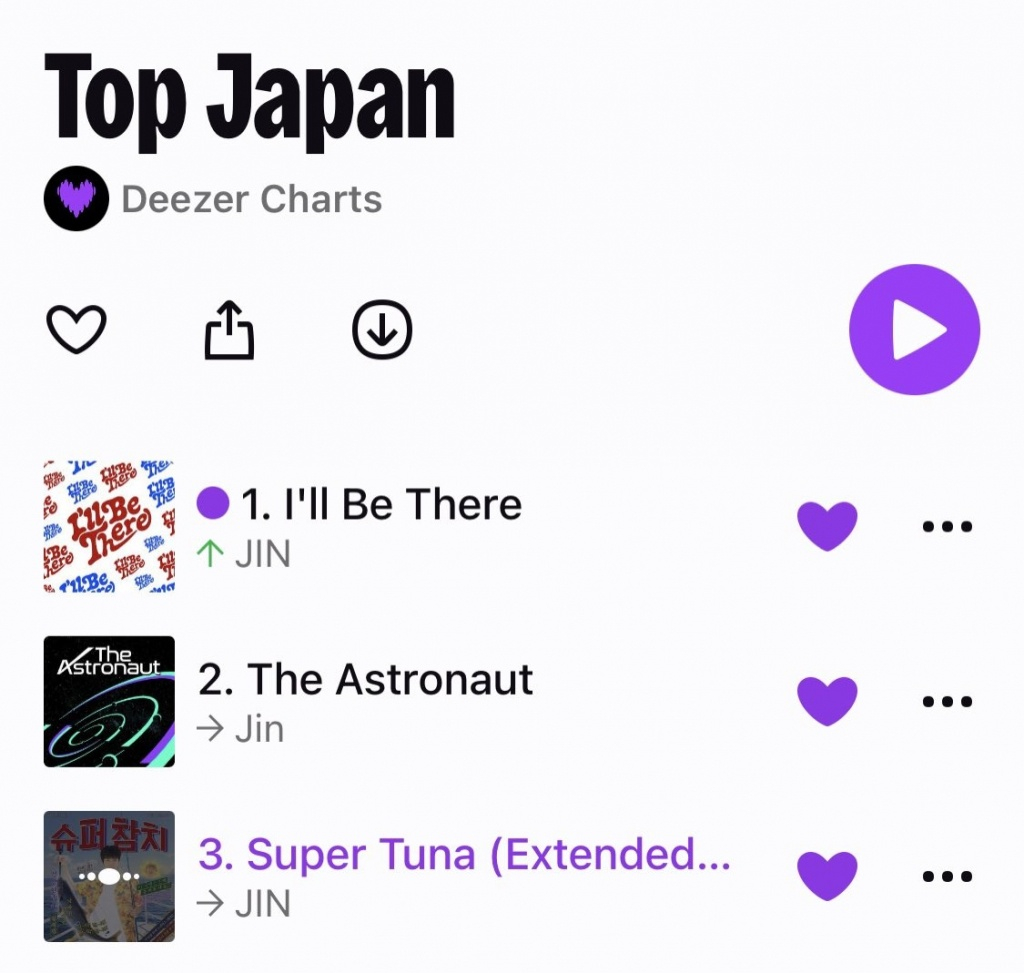Image resolution: width=1024 pixels, height=973 pixels.
Task: Share the Top Japan chart
Action: [x=229, y=330]
